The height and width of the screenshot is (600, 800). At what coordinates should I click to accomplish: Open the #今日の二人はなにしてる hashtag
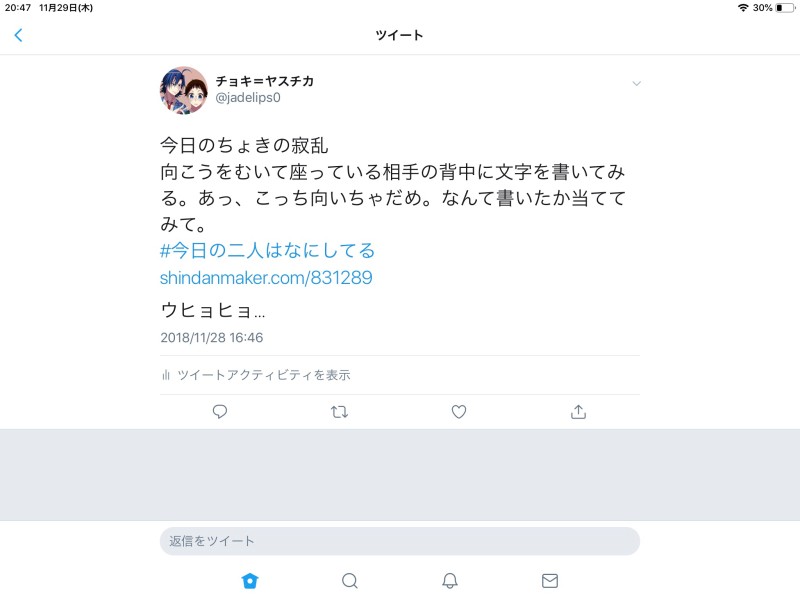pos(267,250)
